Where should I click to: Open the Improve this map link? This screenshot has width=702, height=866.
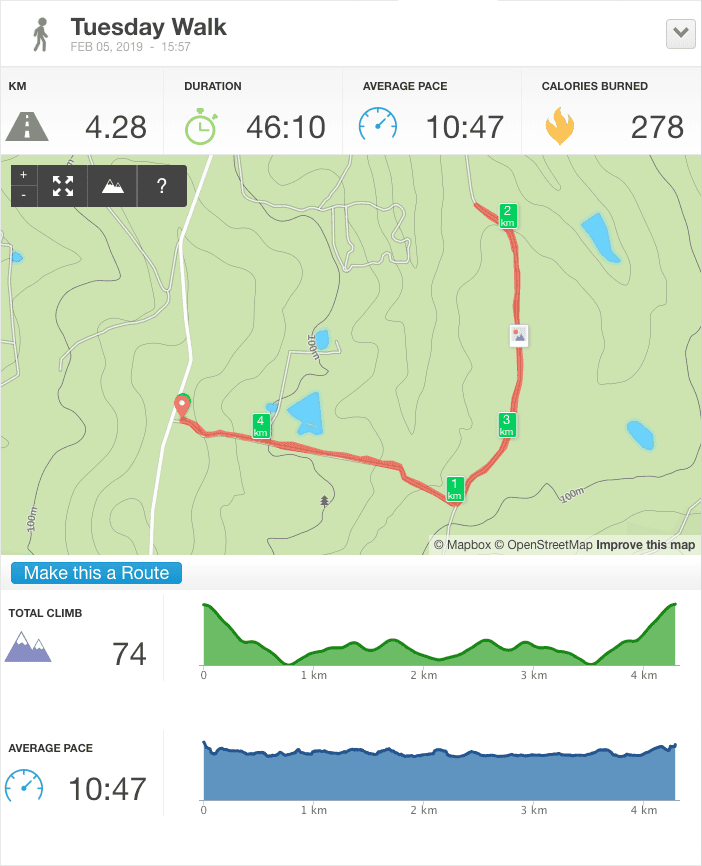(645, 545)
